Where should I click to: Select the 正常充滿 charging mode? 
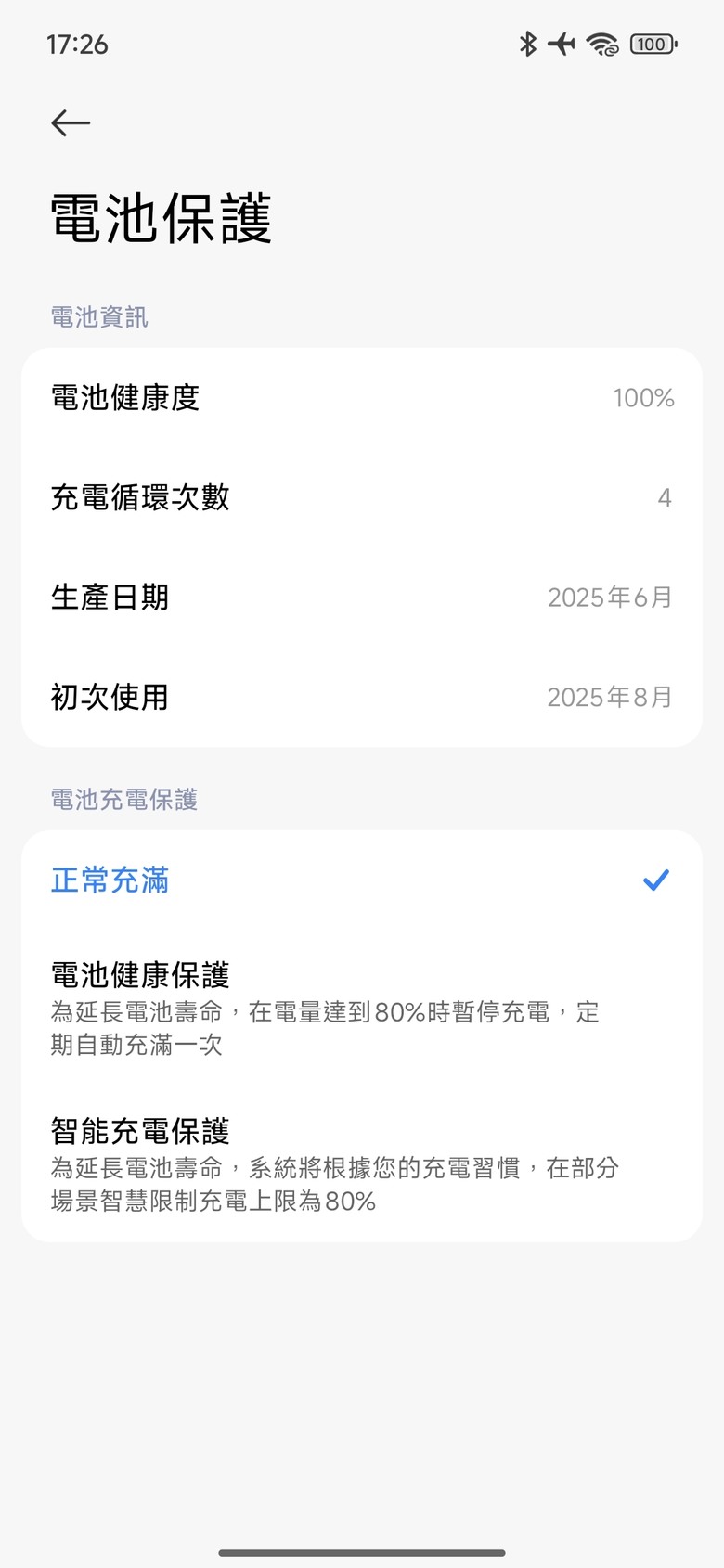362,880
